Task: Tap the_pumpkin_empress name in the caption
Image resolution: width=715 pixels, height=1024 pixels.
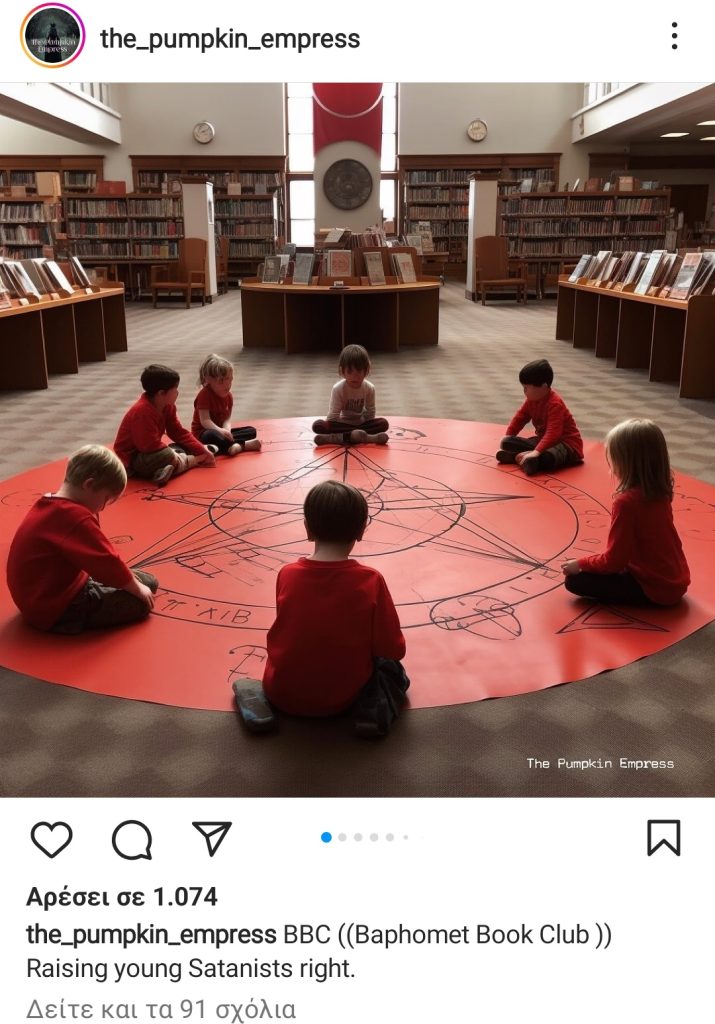Action: (151, 935)
